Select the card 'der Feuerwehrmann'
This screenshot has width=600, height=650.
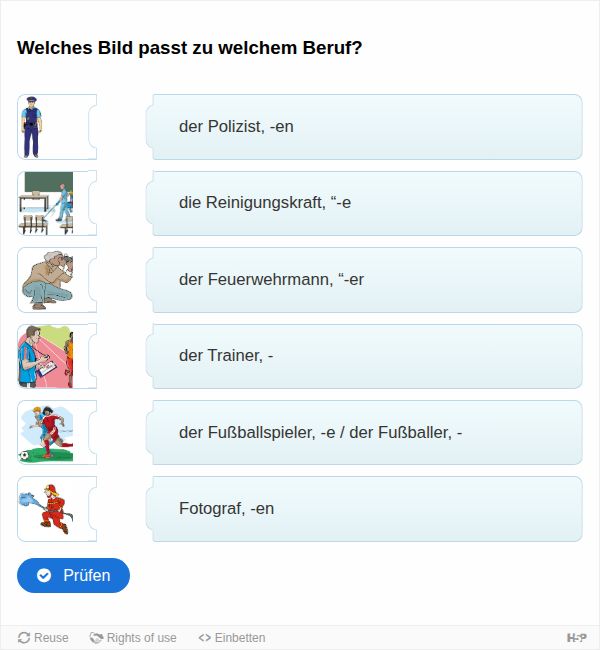tap(365, 280)
